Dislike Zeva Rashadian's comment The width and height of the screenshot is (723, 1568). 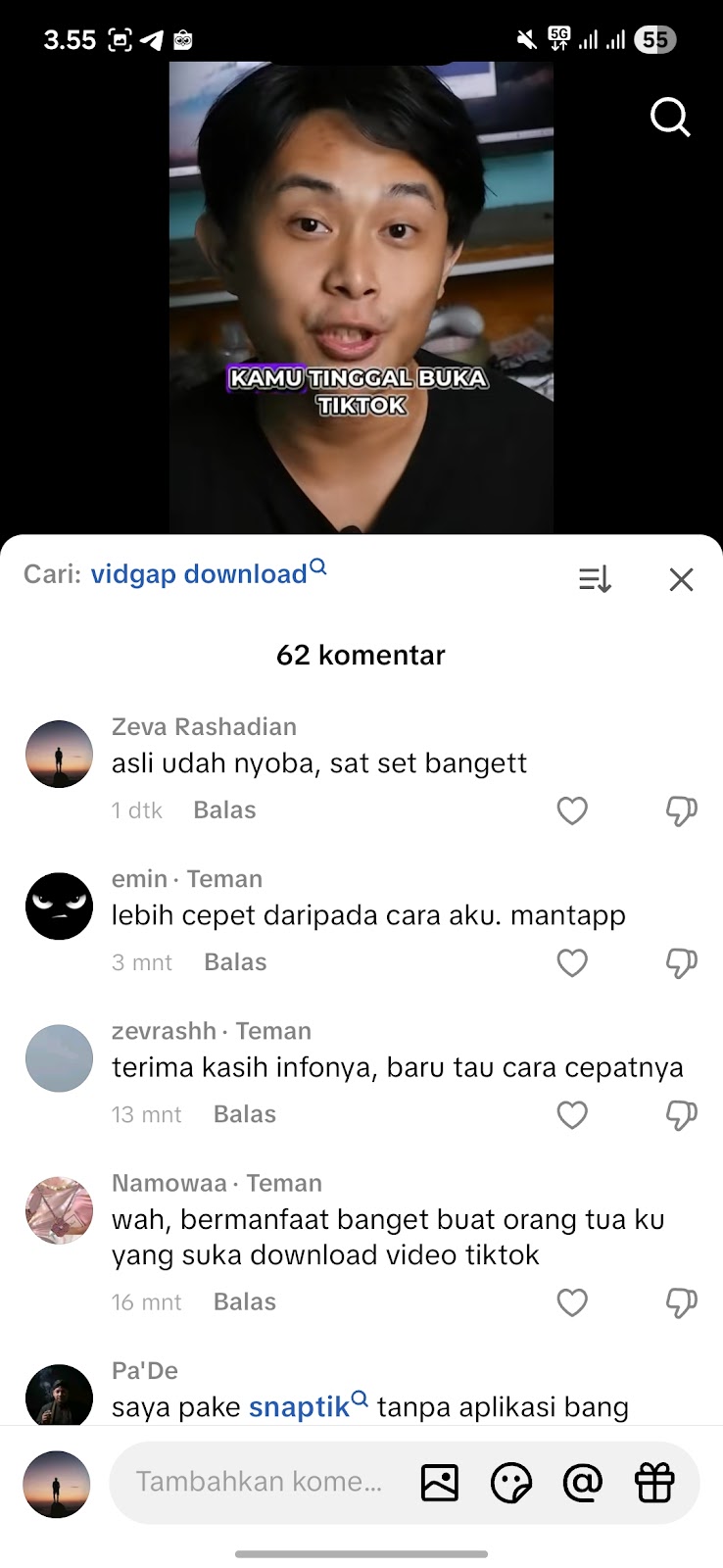tap(681, 810)
